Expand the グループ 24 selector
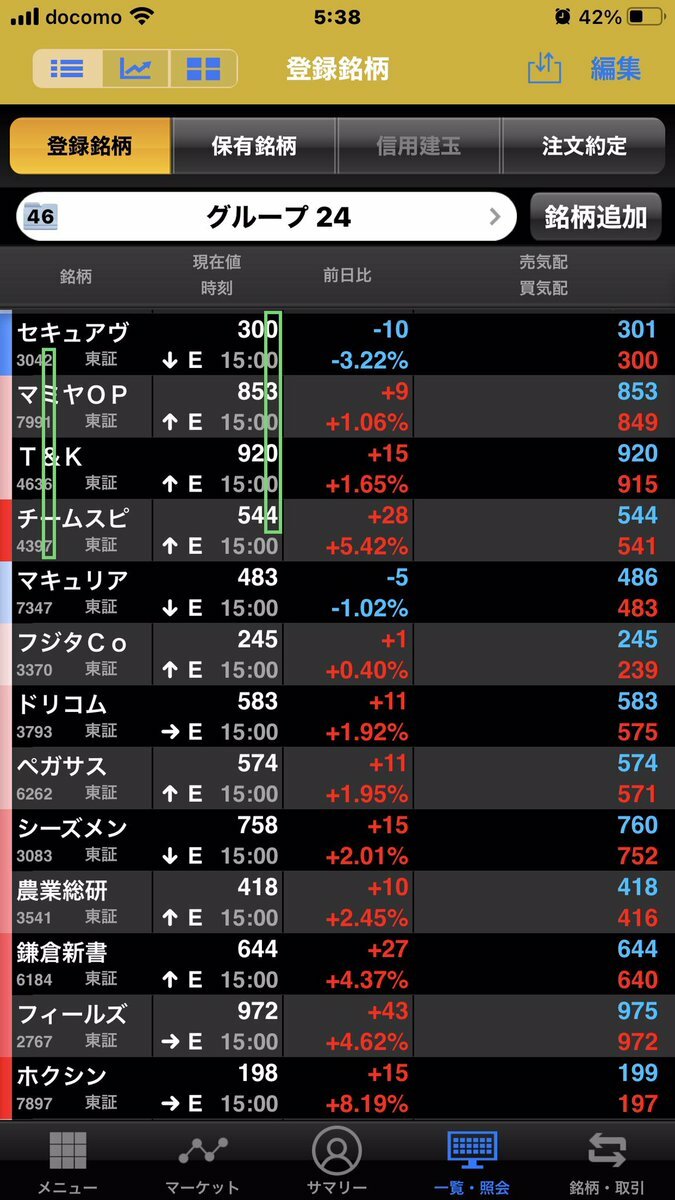This screenshot has width=675, height=1200. (266, 217)
